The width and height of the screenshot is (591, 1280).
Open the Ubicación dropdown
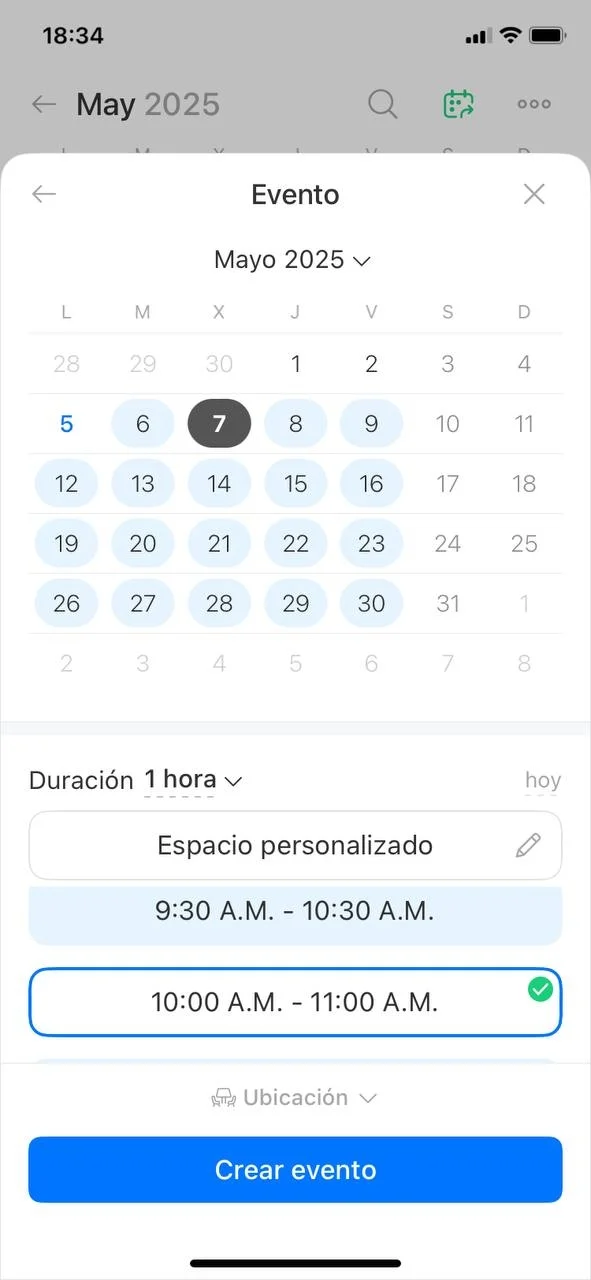(294, 1098)
